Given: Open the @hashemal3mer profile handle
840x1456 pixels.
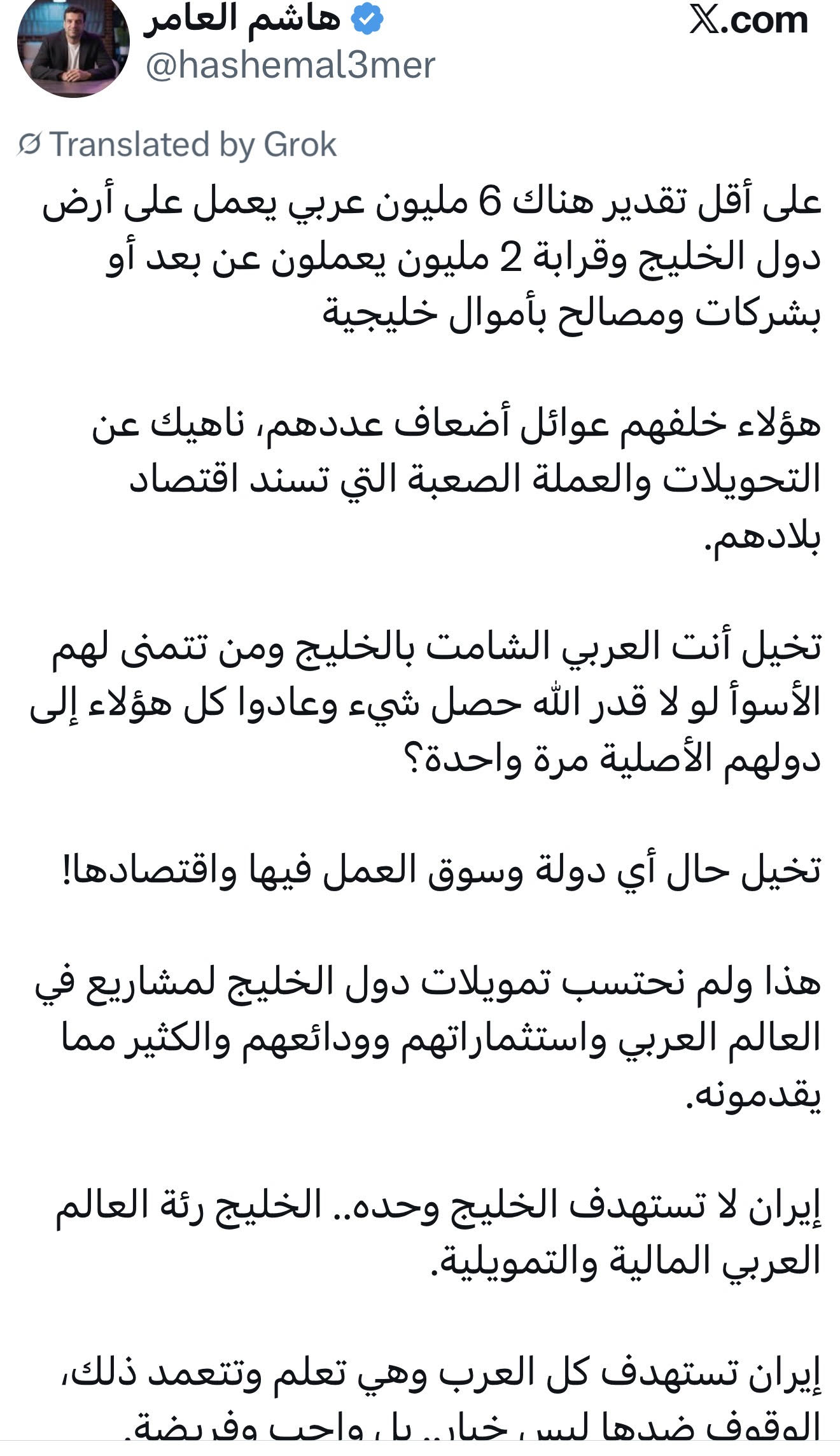Looking at the screenshot, I should coord(290,66).
